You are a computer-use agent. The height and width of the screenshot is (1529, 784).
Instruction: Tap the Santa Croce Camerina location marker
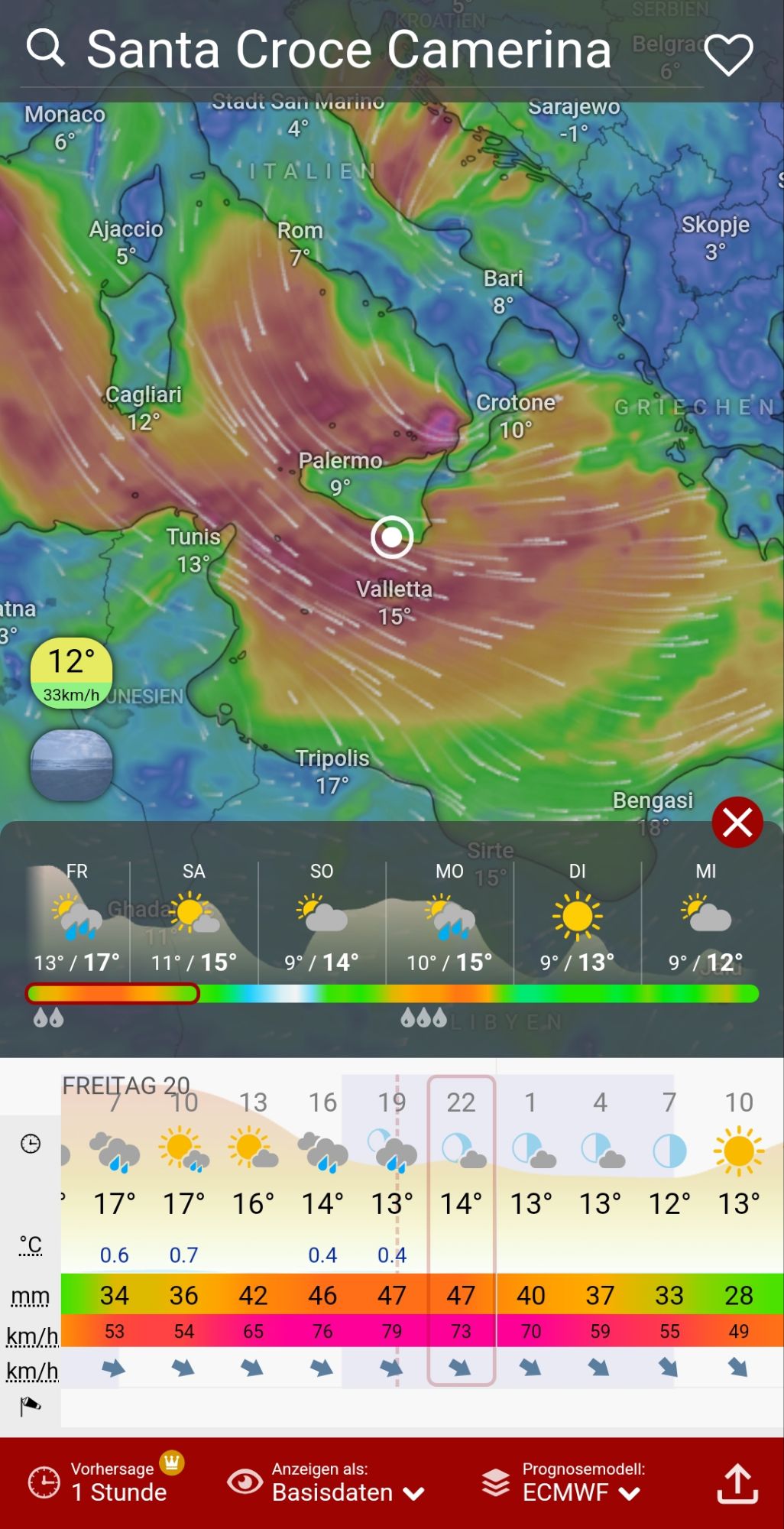pos(392,537)
